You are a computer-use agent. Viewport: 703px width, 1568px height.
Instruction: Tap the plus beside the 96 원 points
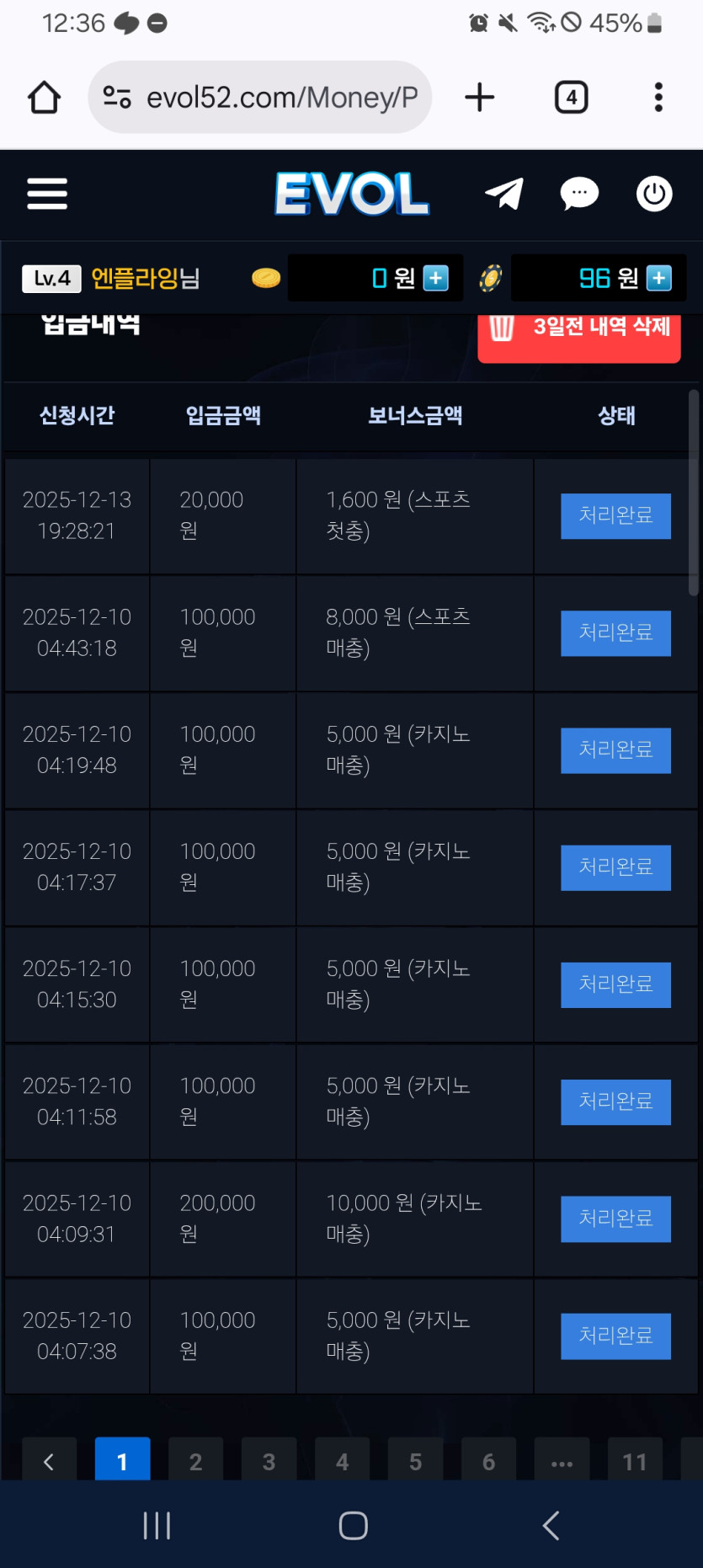(x=659, y=278)
